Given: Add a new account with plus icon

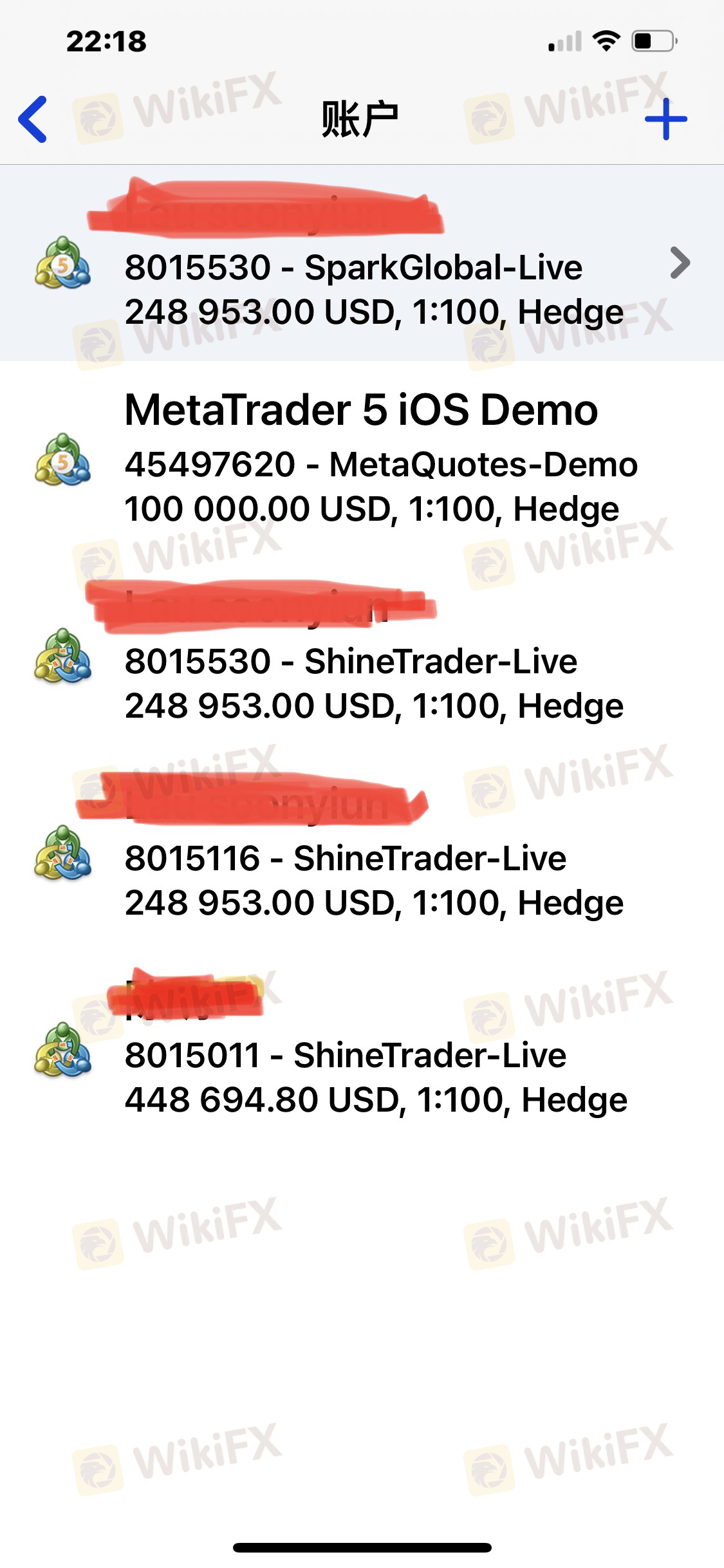Looking at the screenshot, I should 666,119.
